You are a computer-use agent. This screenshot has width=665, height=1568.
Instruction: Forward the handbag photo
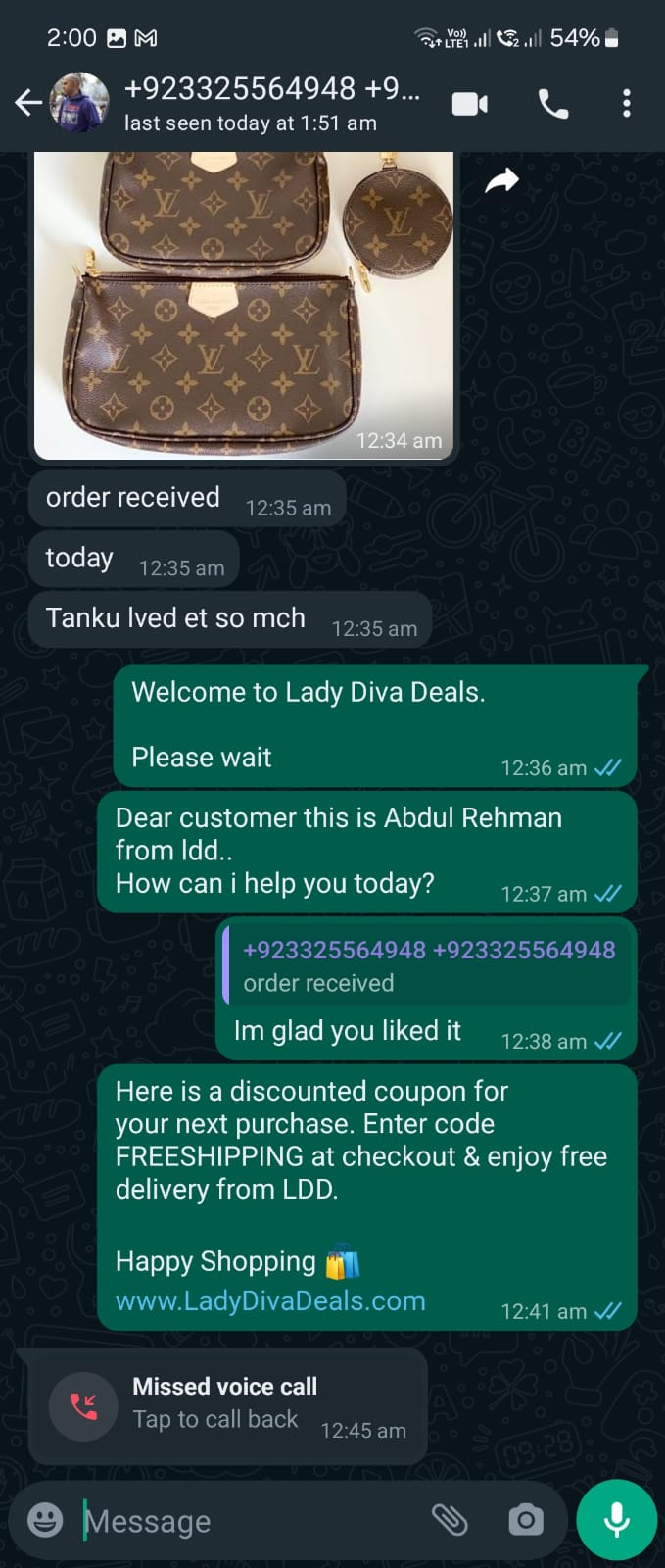(501, 180)
